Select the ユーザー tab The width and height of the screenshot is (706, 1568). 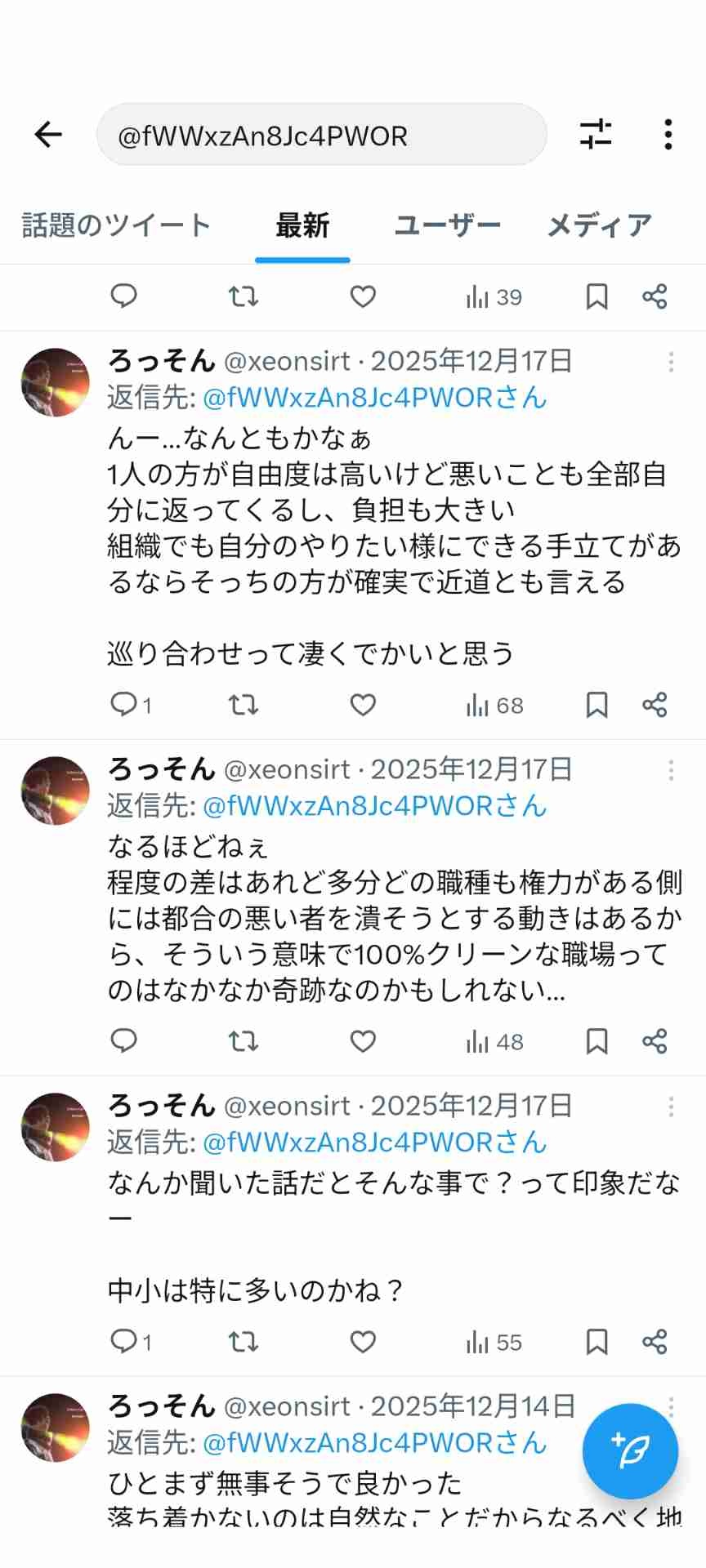coord(447,225)
